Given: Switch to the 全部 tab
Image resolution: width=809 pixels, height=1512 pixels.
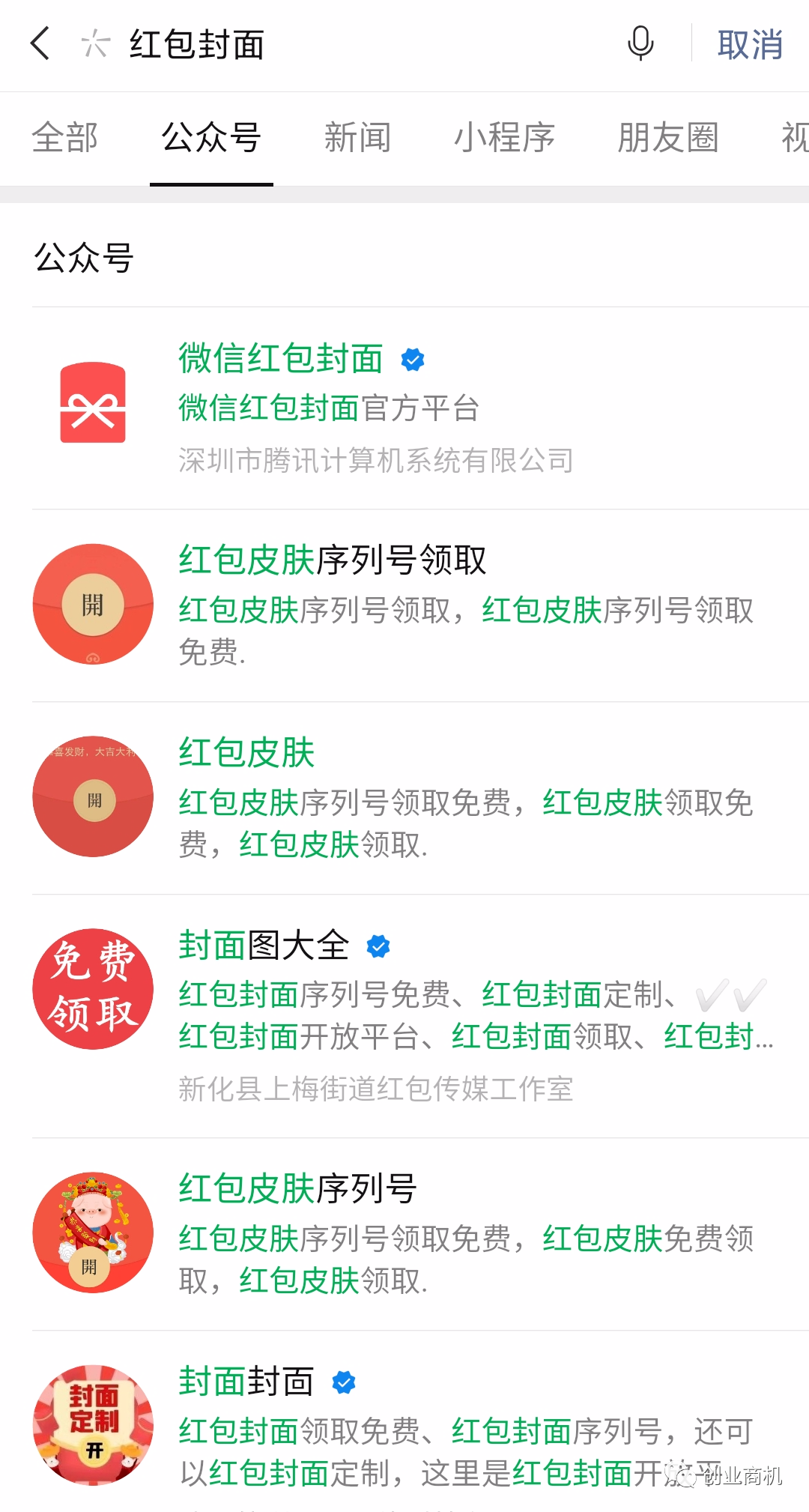Looking at the screenshot, I should [x=65, y=138].
